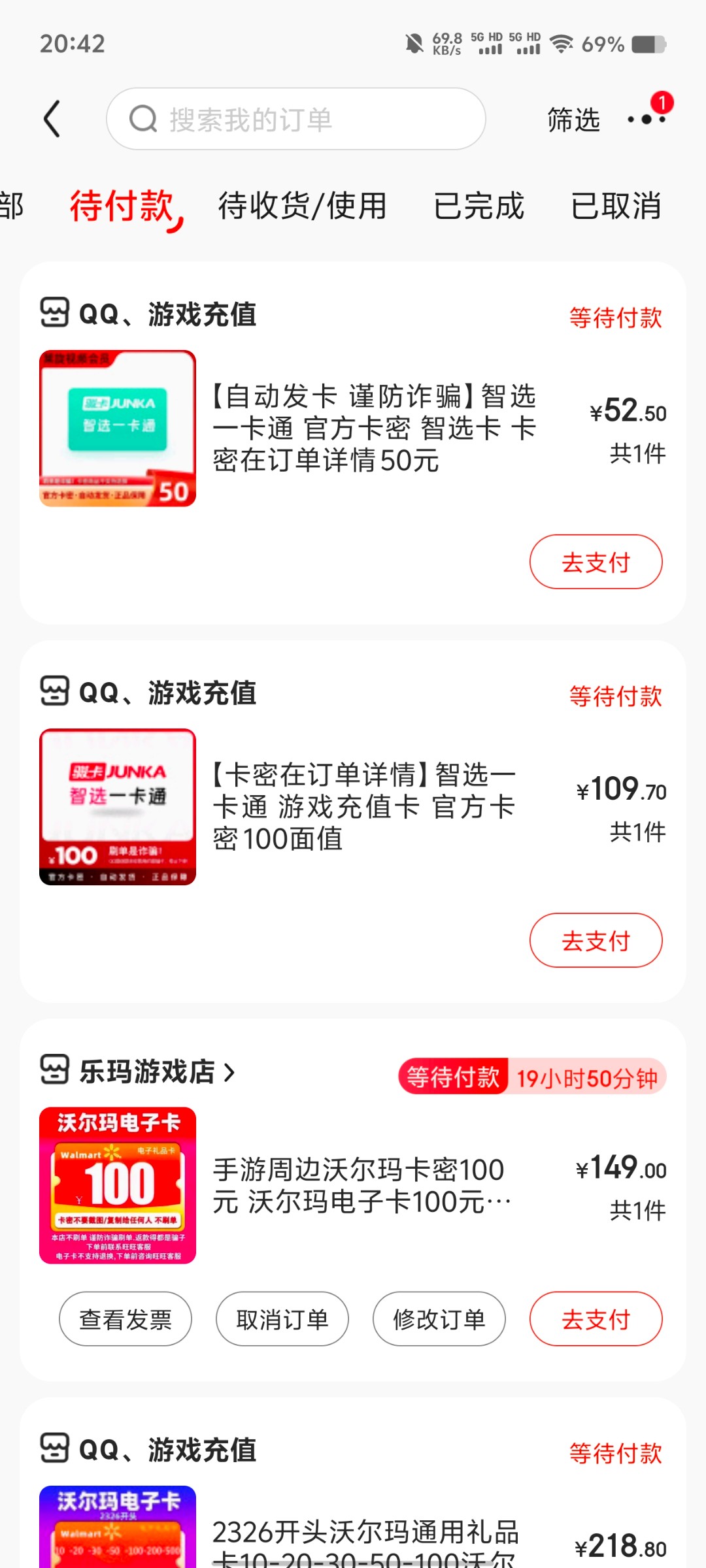Choose 取消订单 on the Walmart card order
The image size is (706, 1568).
click(282, 1319)
